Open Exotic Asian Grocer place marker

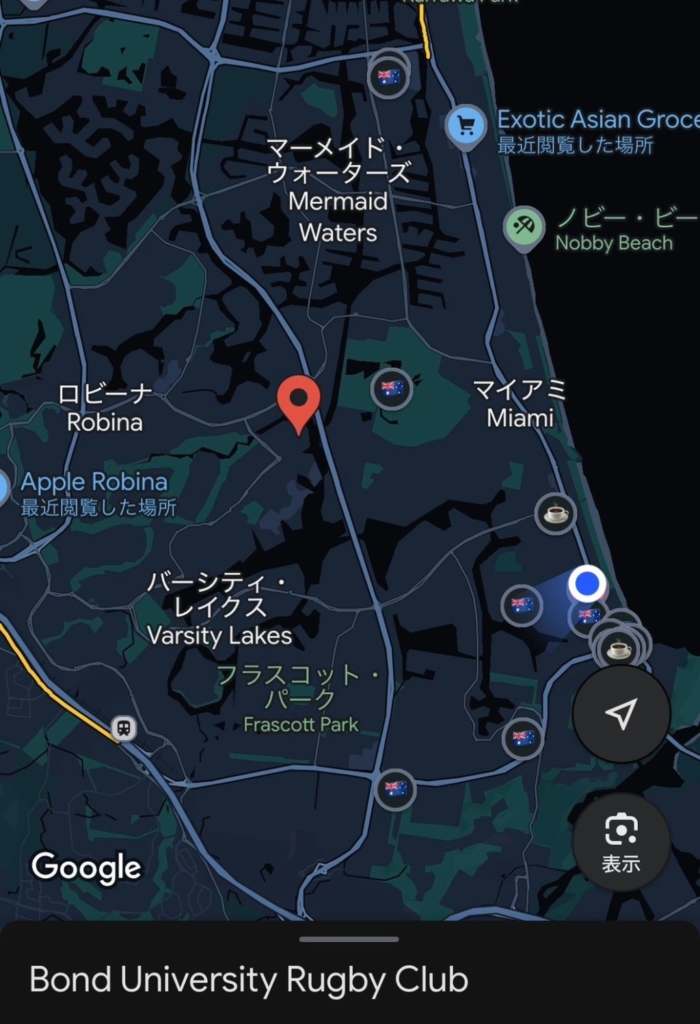[465, 127]
